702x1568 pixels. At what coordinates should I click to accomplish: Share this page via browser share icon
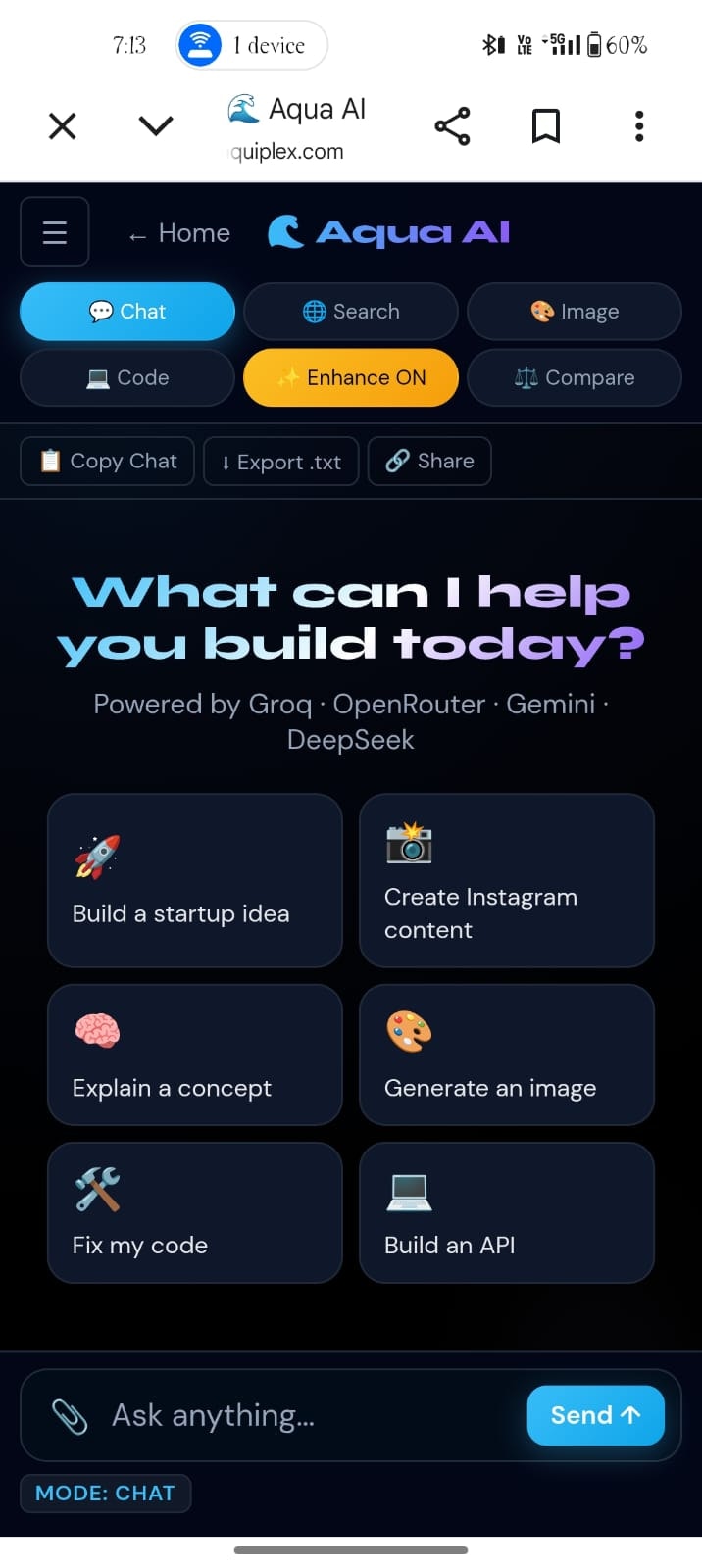[452, 126]
